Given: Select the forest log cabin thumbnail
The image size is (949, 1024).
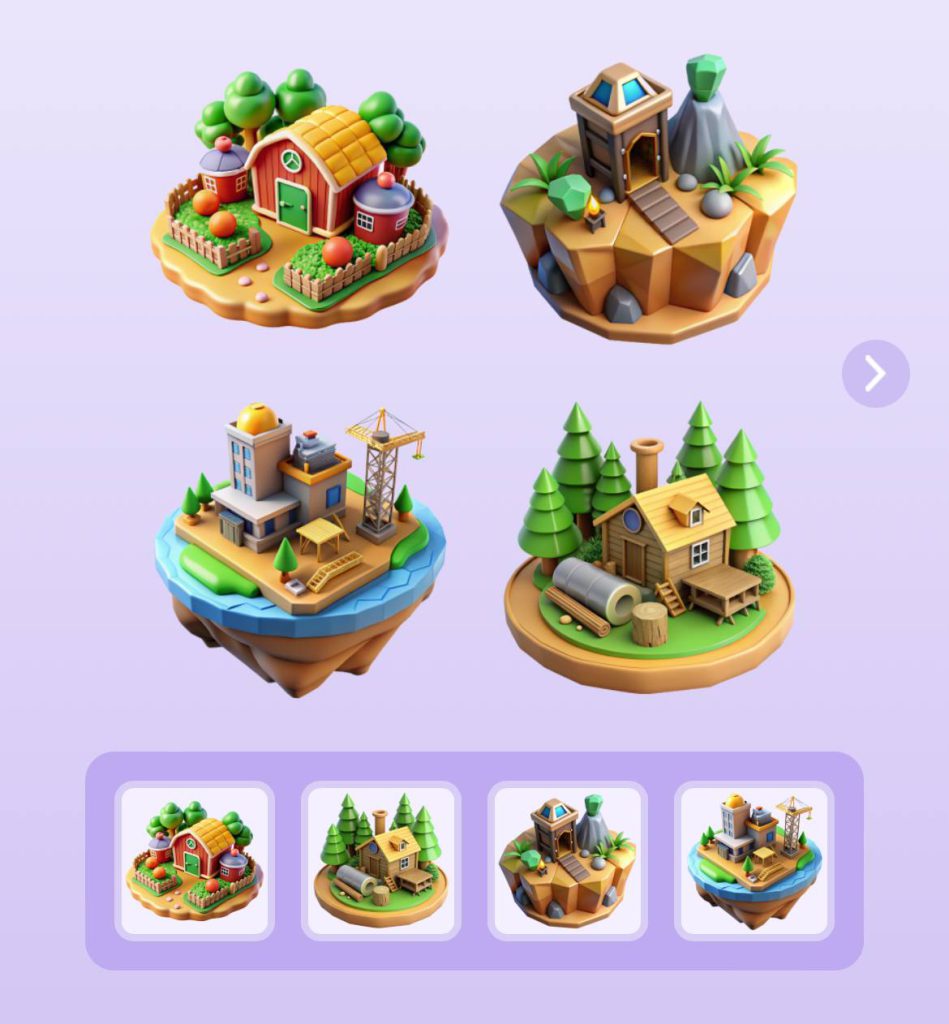Looking at the screenshot, I should point(381,861).
